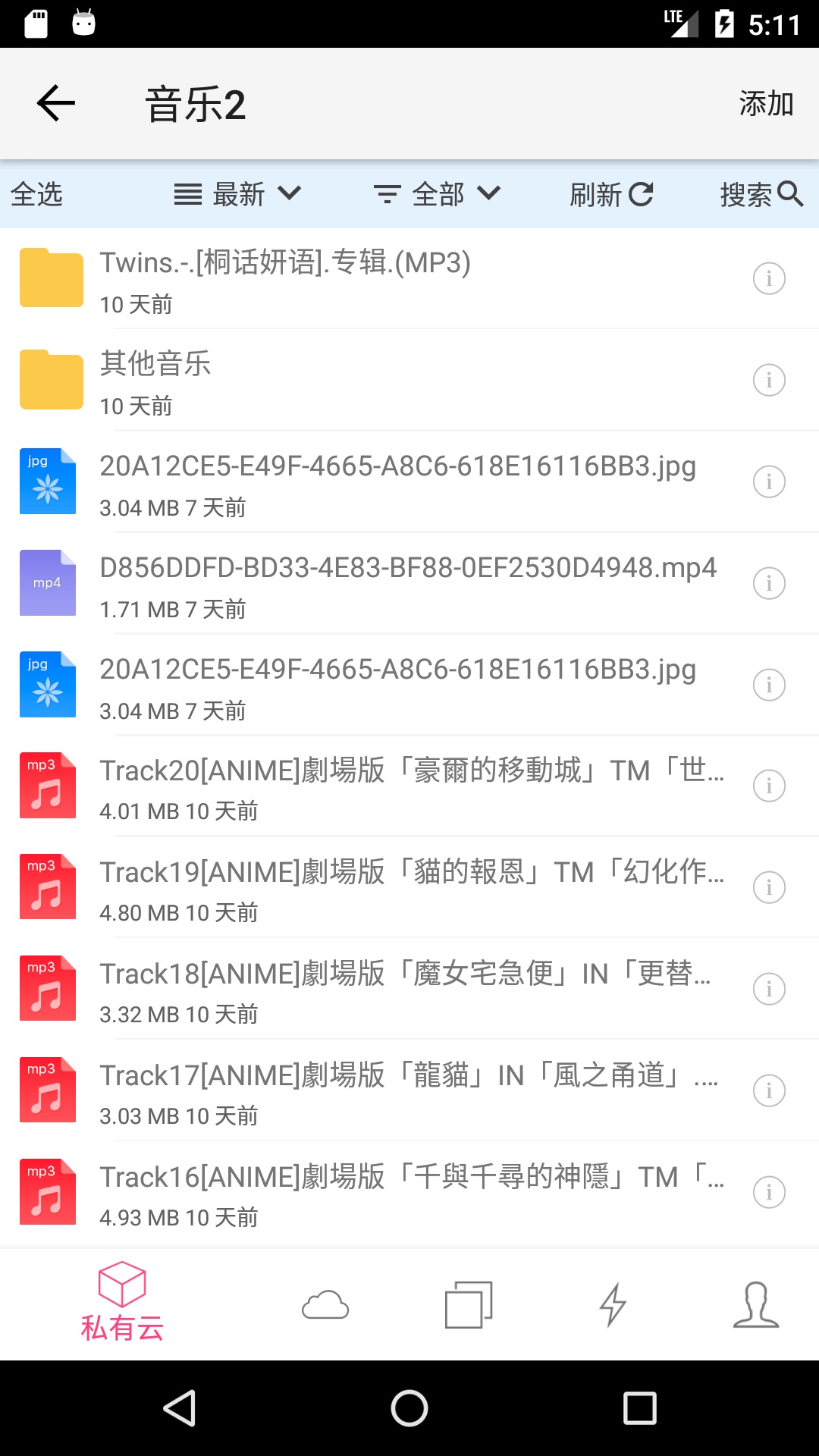Tap 全选 to select all files
819x1456 pixels.
36,194
